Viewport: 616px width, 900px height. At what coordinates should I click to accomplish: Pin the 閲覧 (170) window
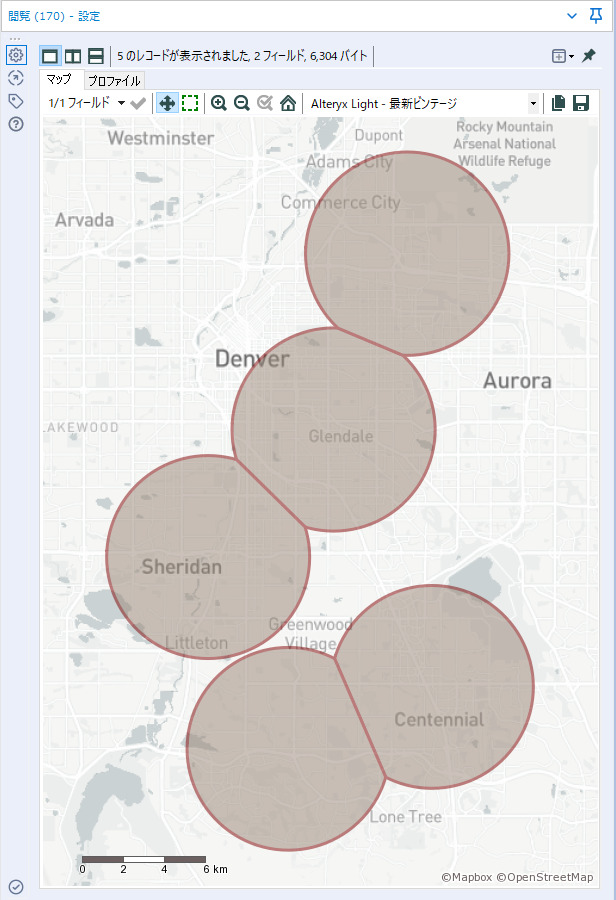(x=597, y=15)
